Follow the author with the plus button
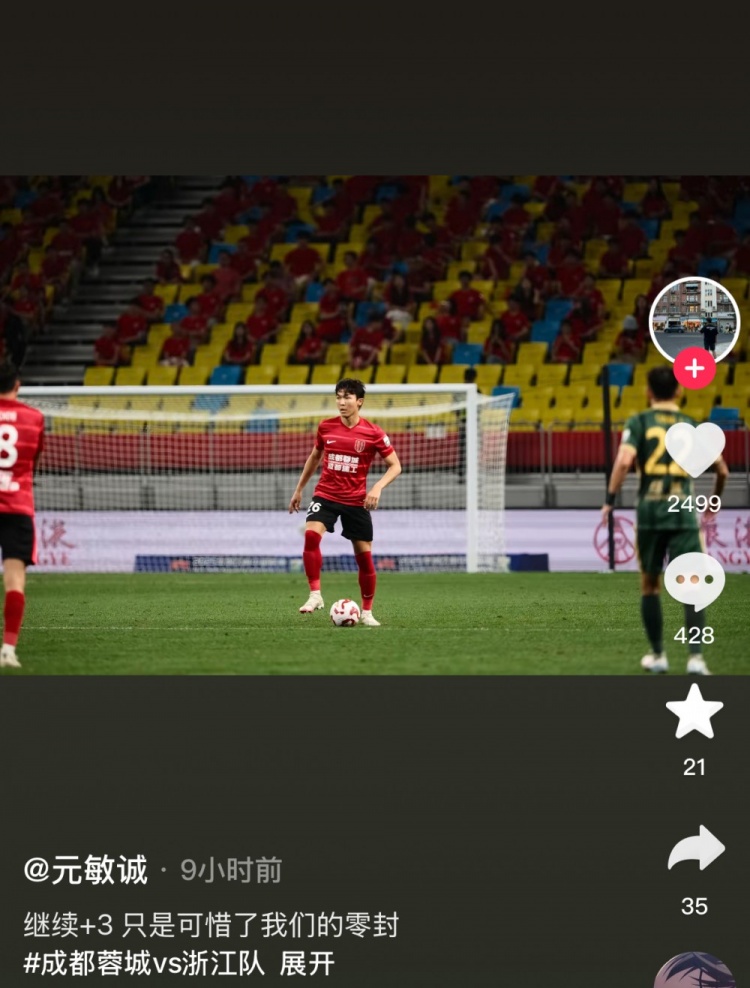The width and height of the screenshot is (750, 988). (x=694, y=368)
